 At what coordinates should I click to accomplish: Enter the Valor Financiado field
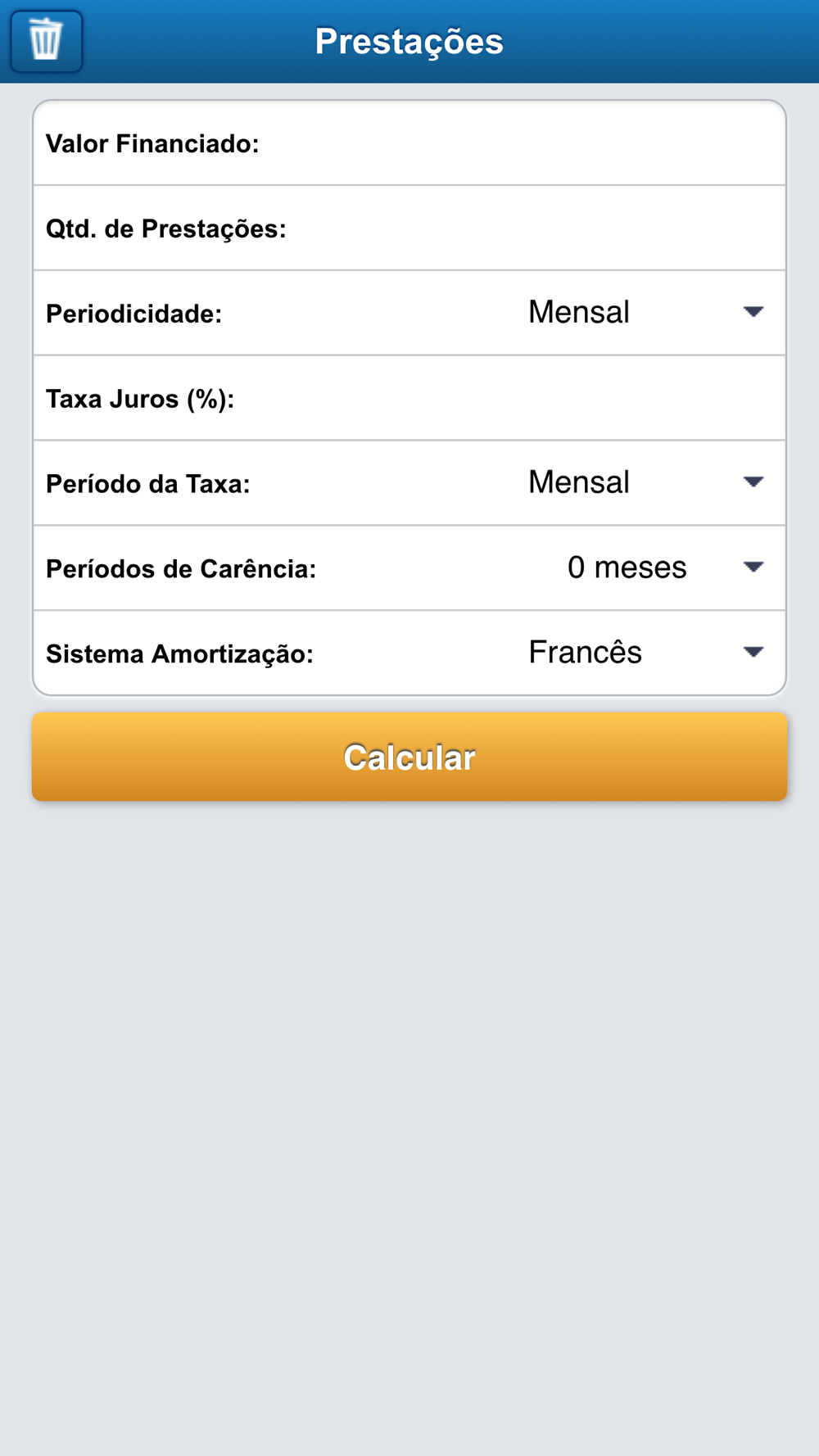click(409, 143)
